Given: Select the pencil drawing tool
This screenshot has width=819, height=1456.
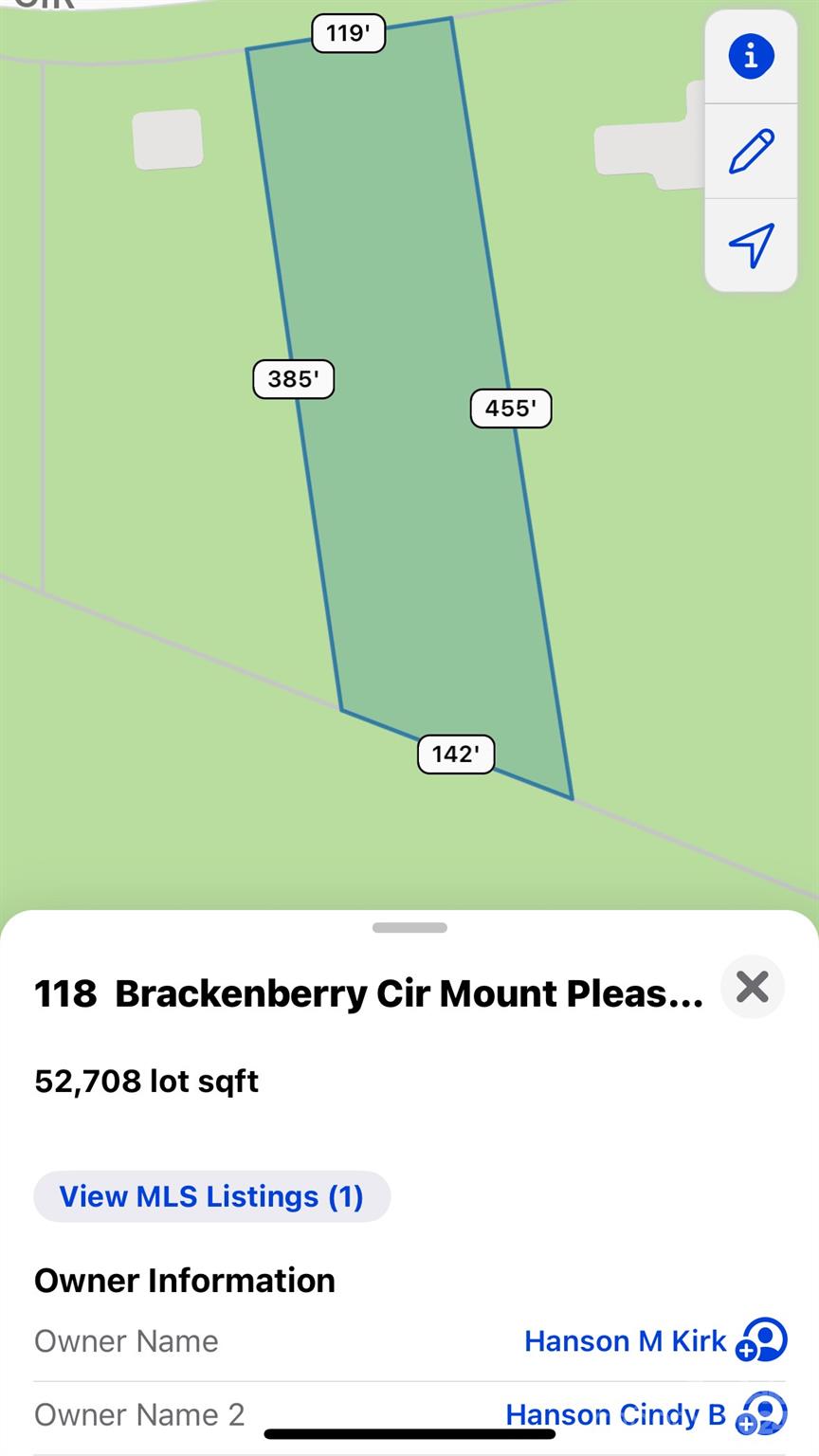Looking at the screenshot, I should (750, 151).
